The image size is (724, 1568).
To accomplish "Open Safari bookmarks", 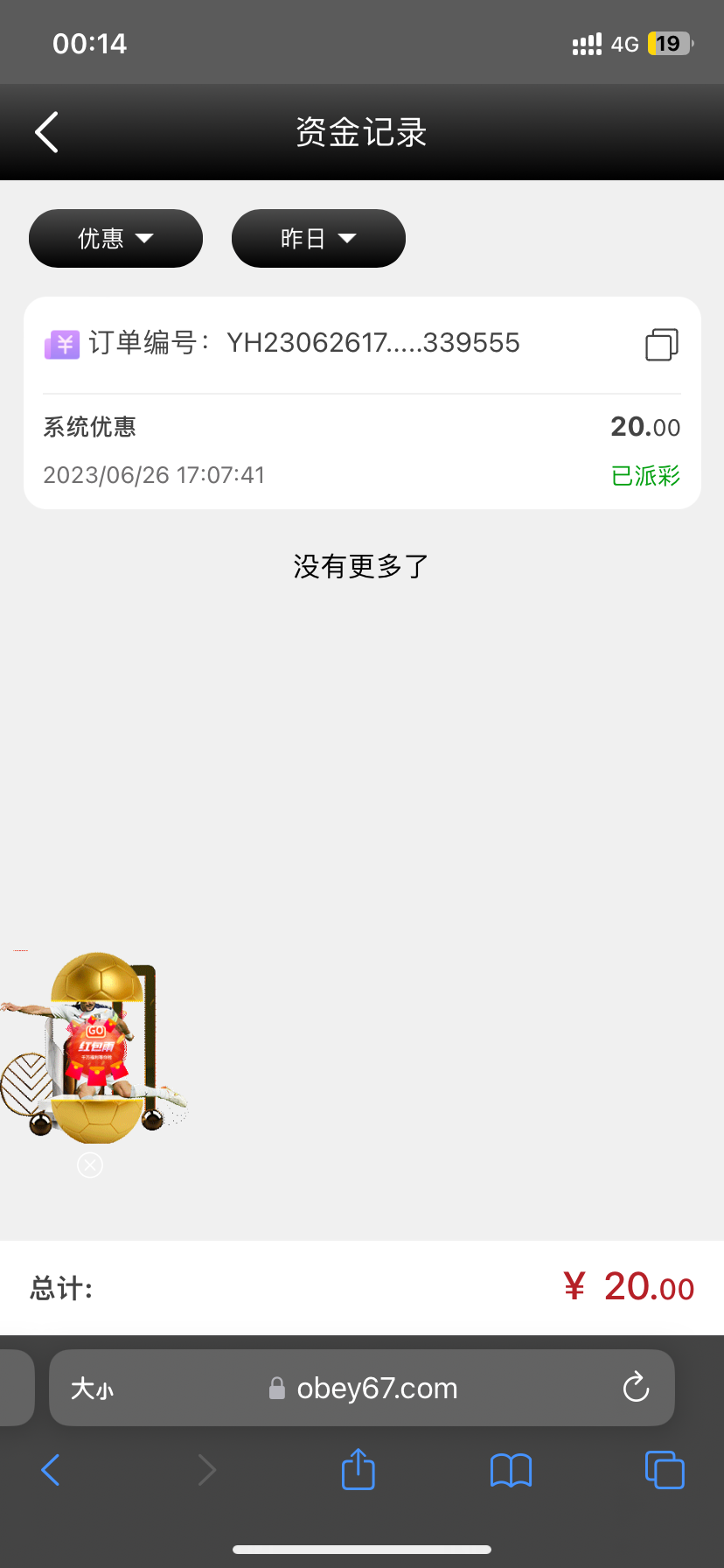I will (x=512, y=1470).
